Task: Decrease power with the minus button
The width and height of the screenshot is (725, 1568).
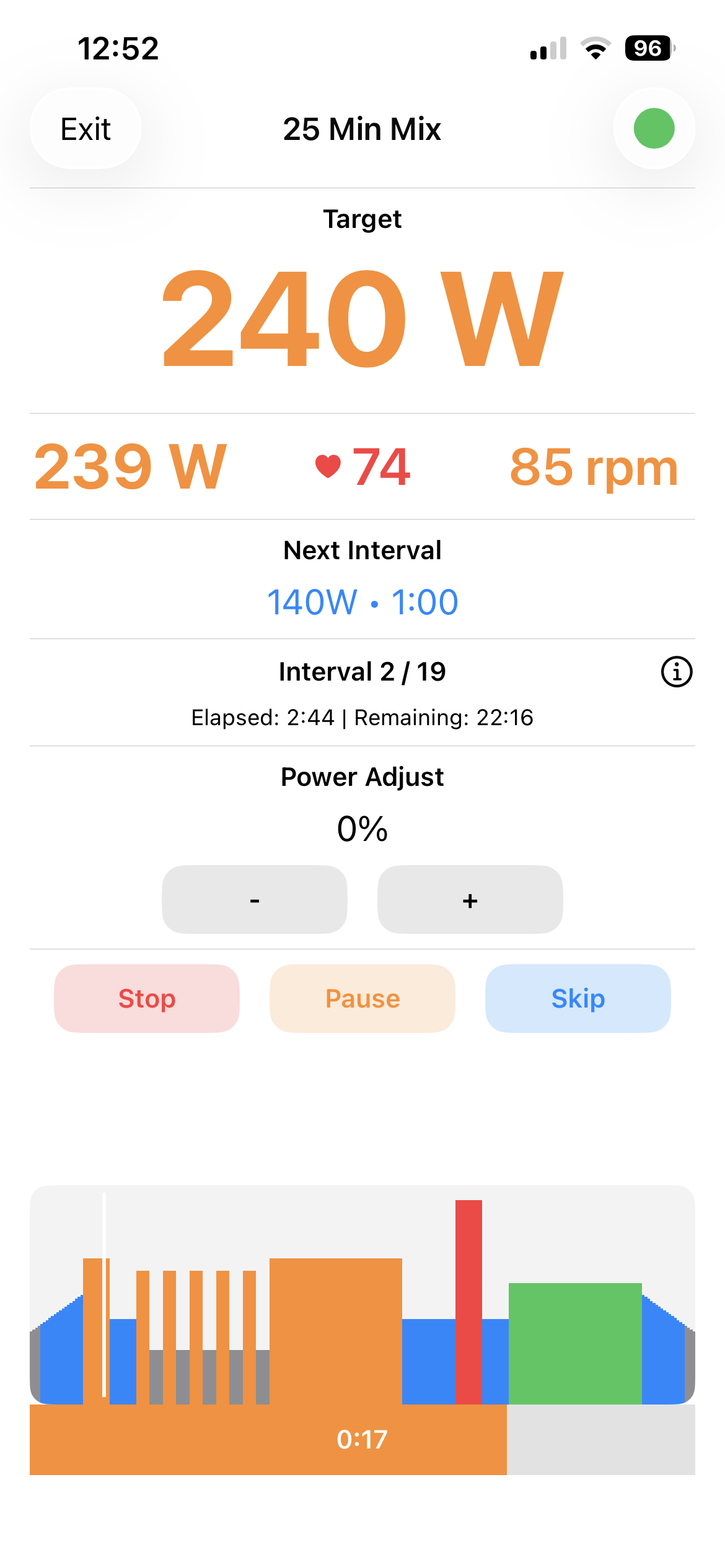Action: click(x=255, y=899)
